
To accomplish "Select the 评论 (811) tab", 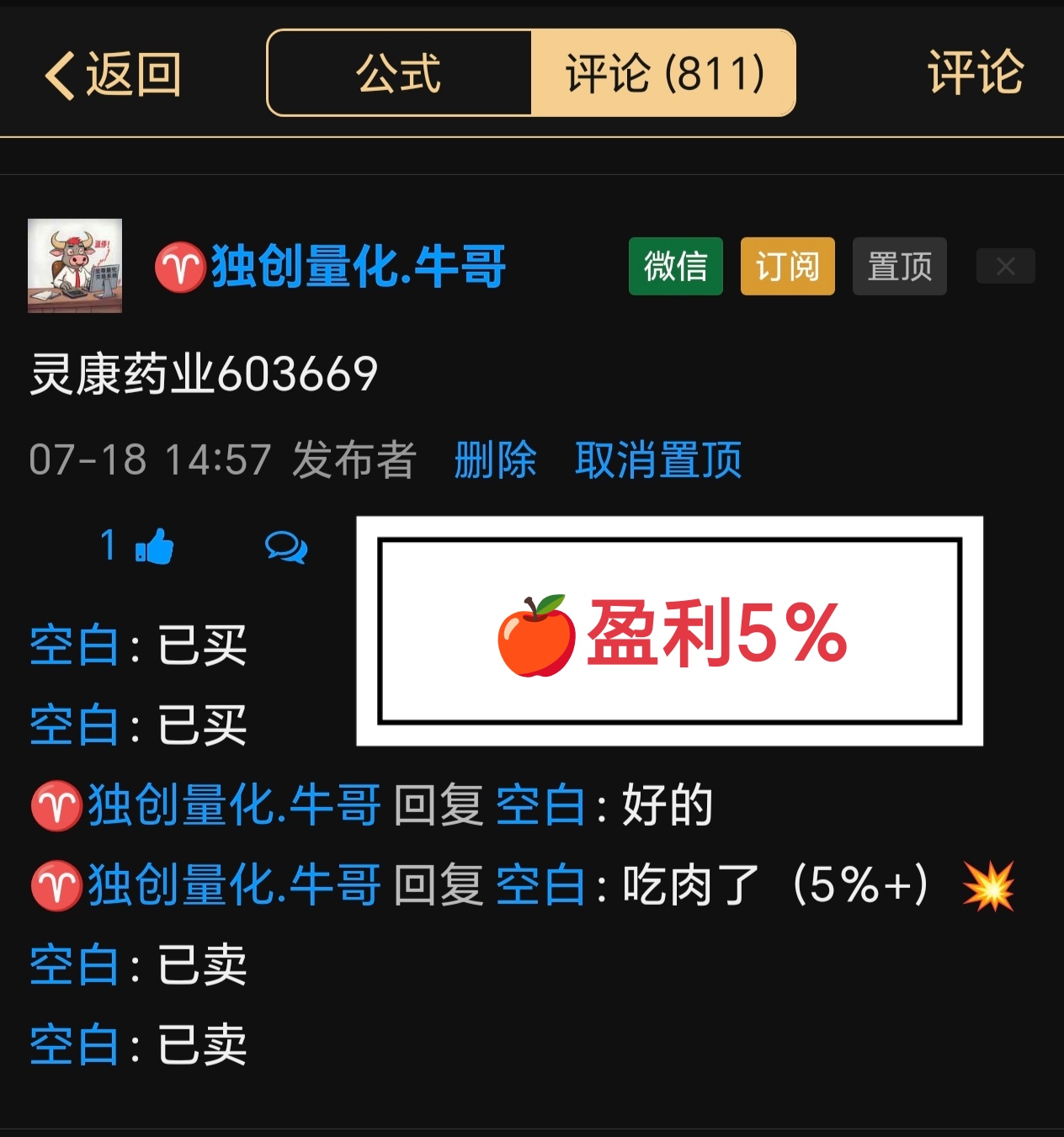I will click(663, 73).
